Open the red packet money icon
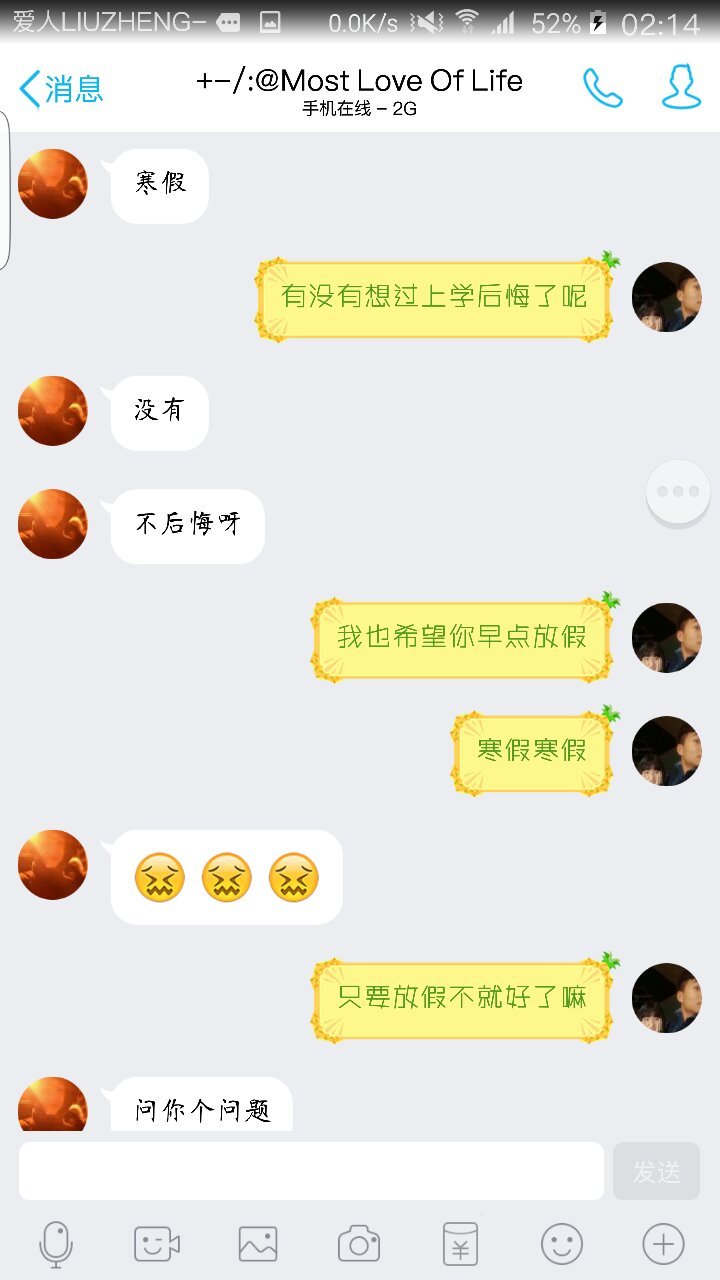The image size is (720, 1280). click(x=460, y=1245)
